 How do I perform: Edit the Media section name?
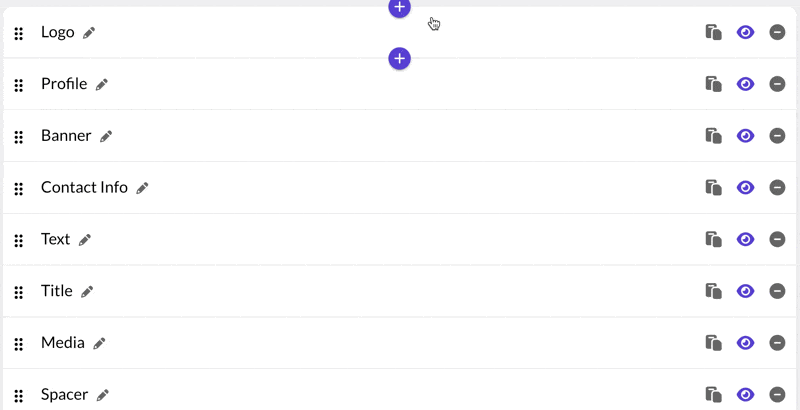pos(99,344)
